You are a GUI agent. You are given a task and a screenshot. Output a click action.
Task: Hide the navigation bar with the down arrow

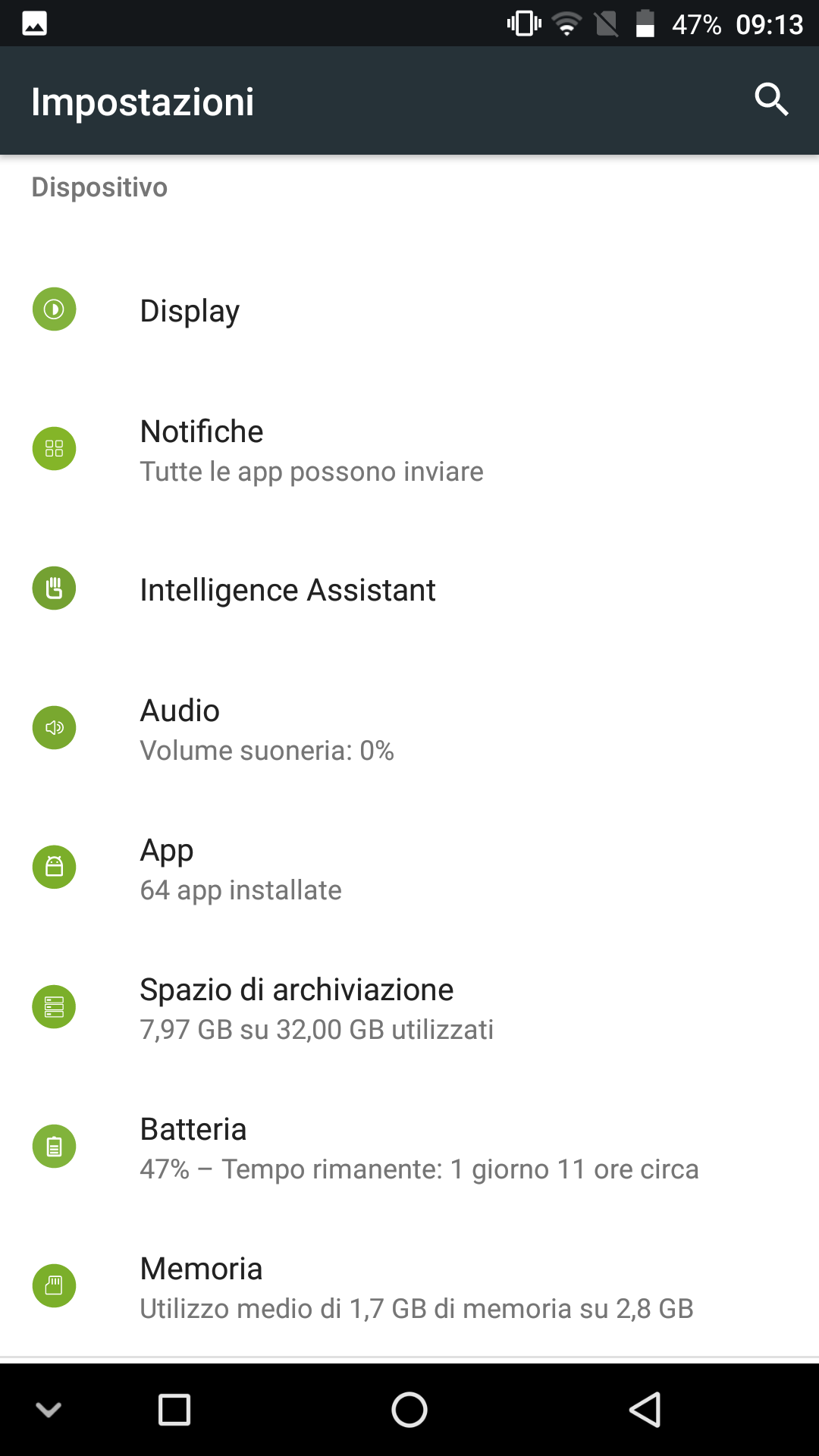point(49,1410)
